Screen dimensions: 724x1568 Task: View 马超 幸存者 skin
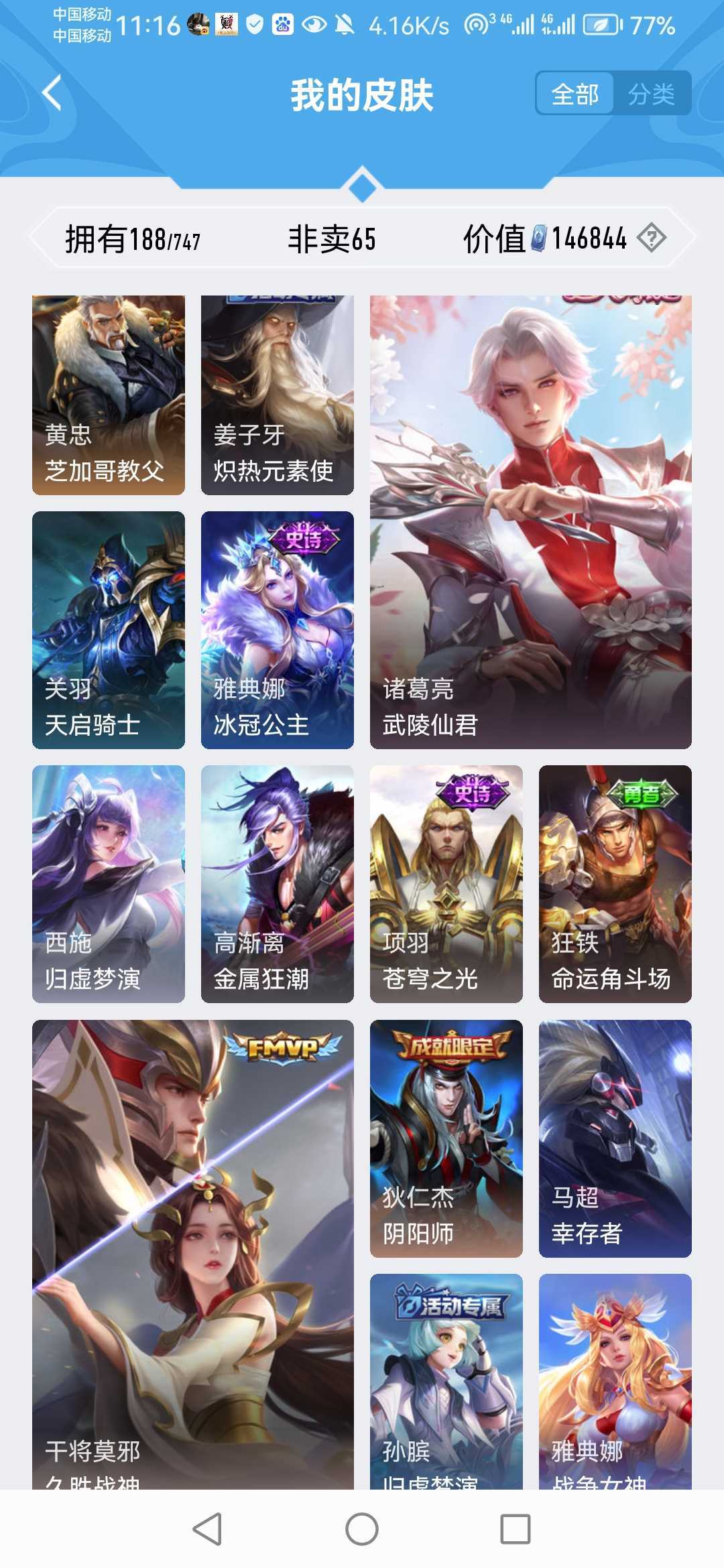coord(615,1138)
